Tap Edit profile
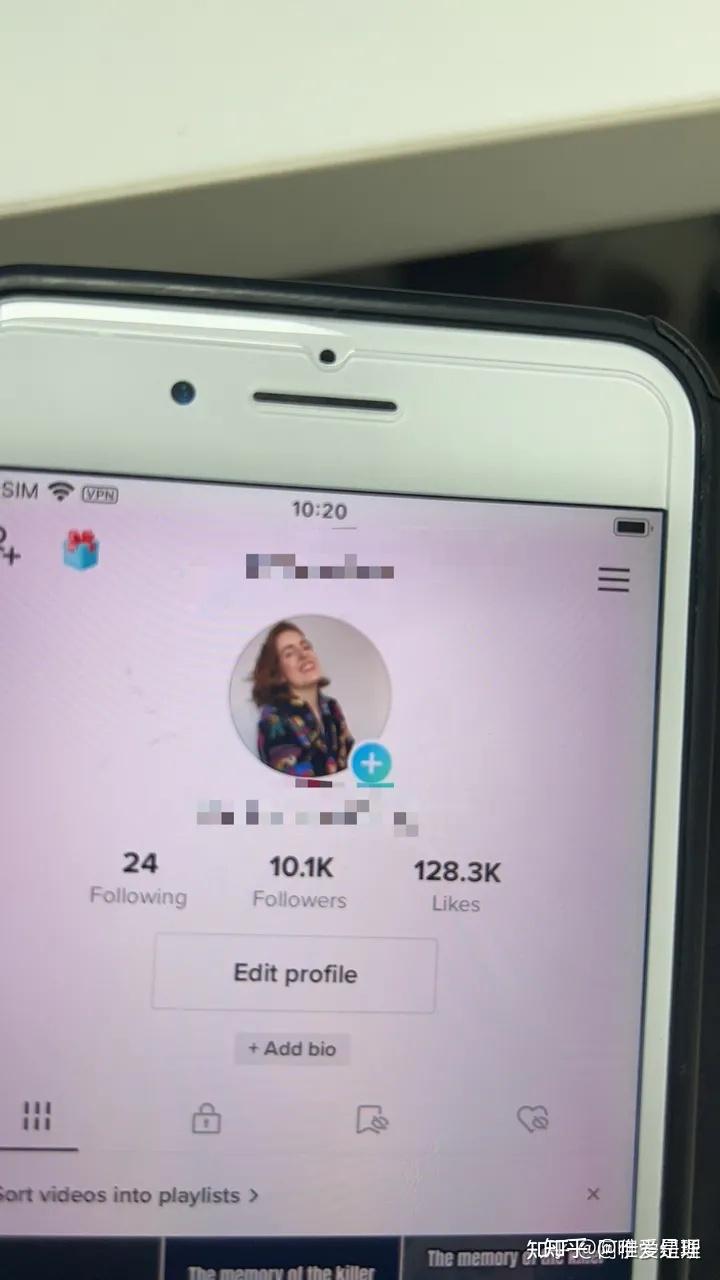The height and width of the screenshot is (1280, 720). [294, 974]
